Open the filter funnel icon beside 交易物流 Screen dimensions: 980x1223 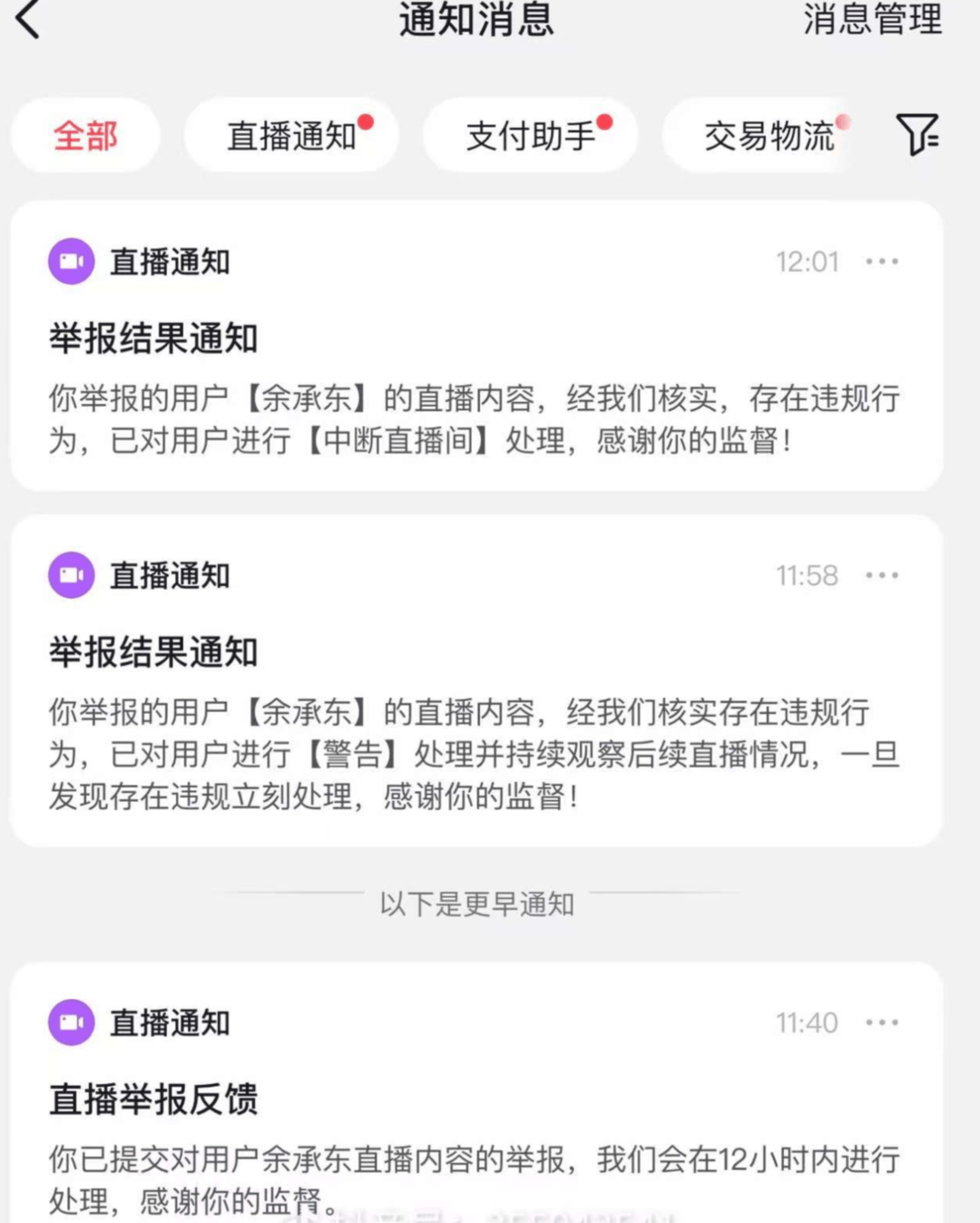(x=918, y=136)
